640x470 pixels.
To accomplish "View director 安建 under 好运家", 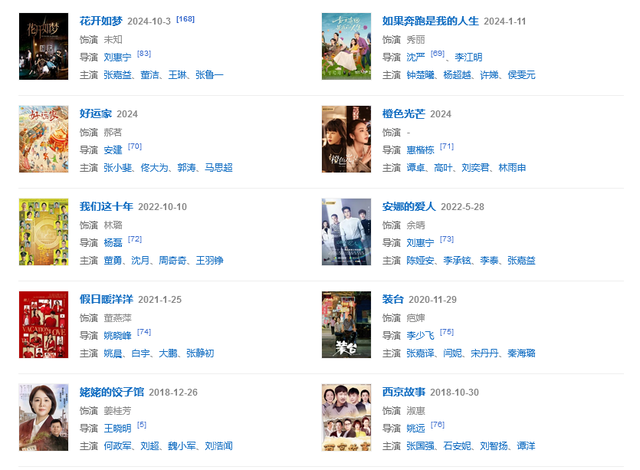I will tap(113, 150).
